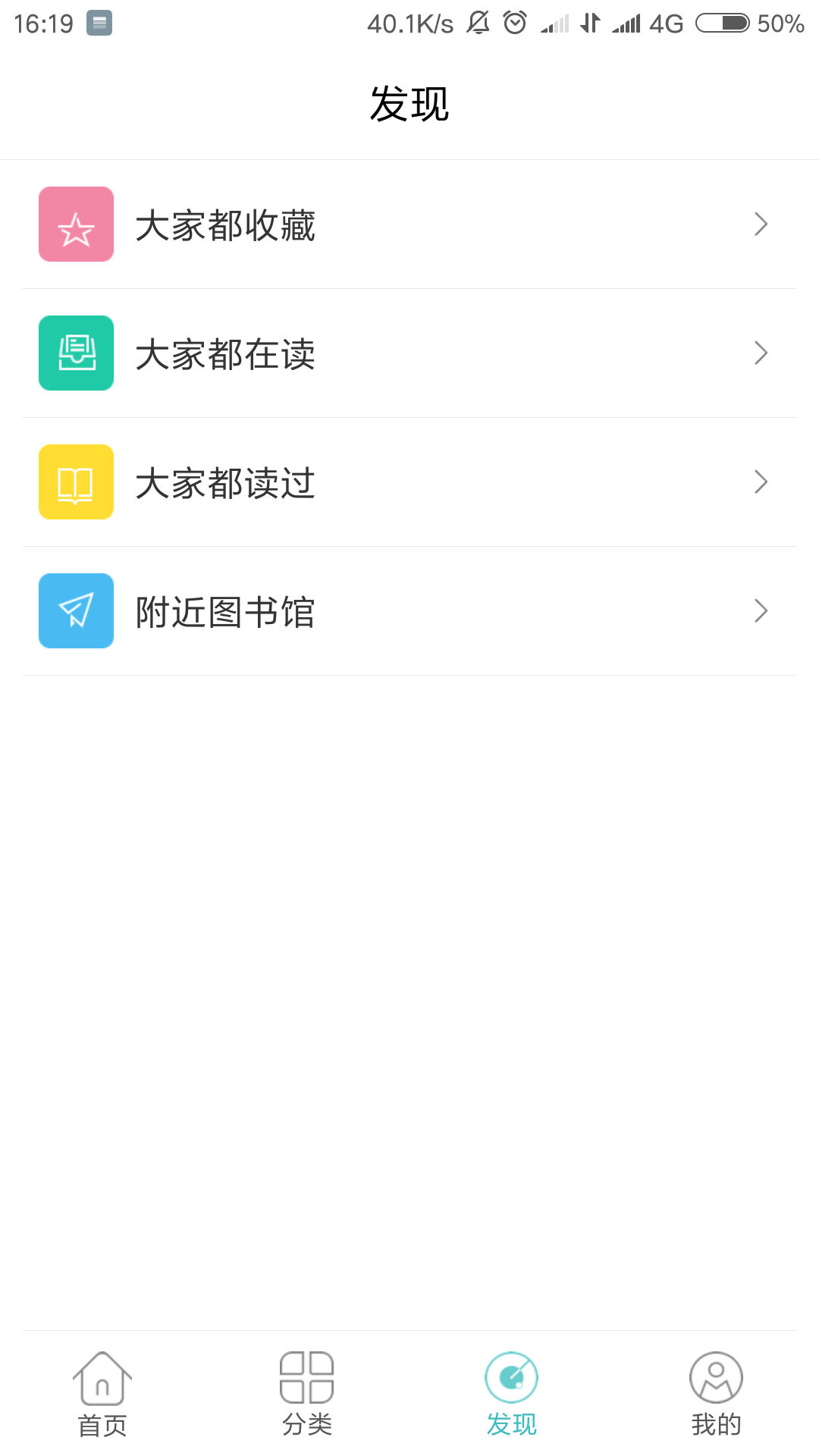Click the 发现 page title

[409, 105]
